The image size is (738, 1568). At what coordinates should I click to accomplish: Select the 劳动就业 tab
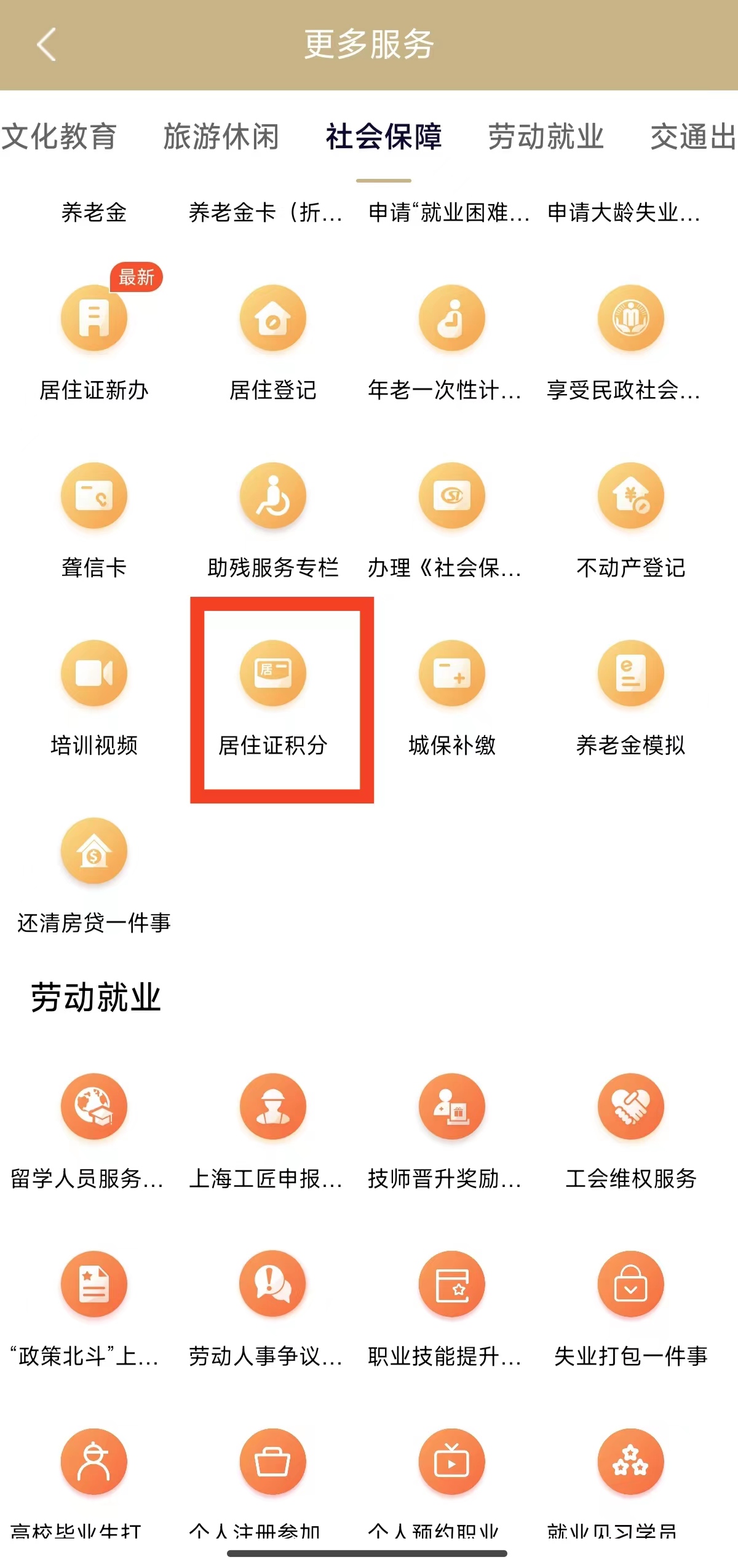point(546,136)
